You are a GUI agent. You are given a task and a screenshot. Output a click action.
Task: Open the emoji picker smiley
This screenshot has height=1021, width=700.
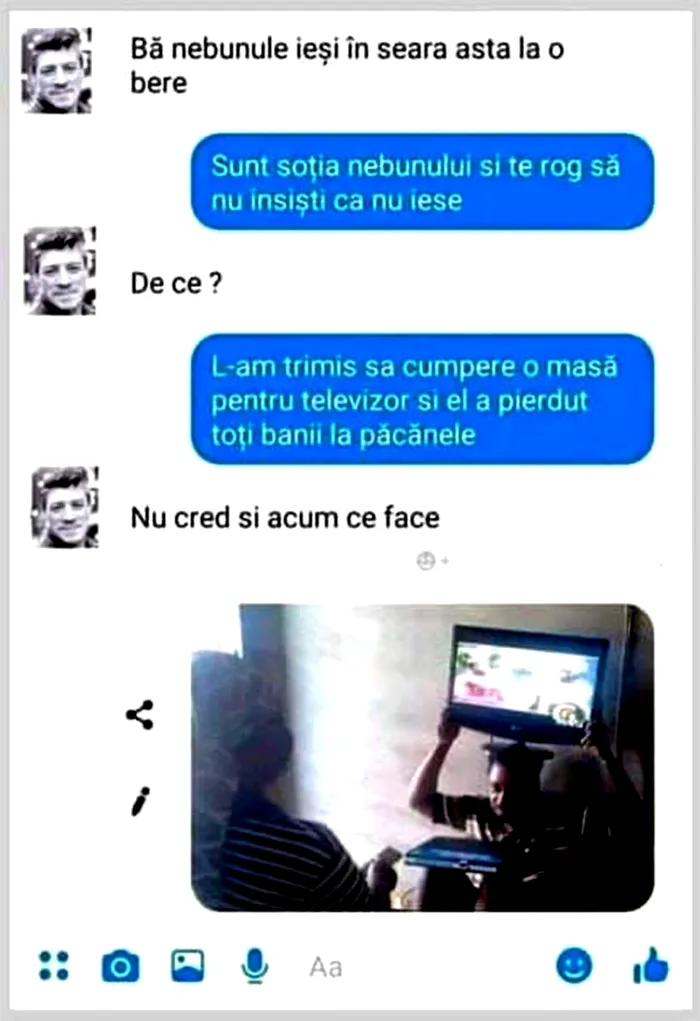tap(574, 965)
